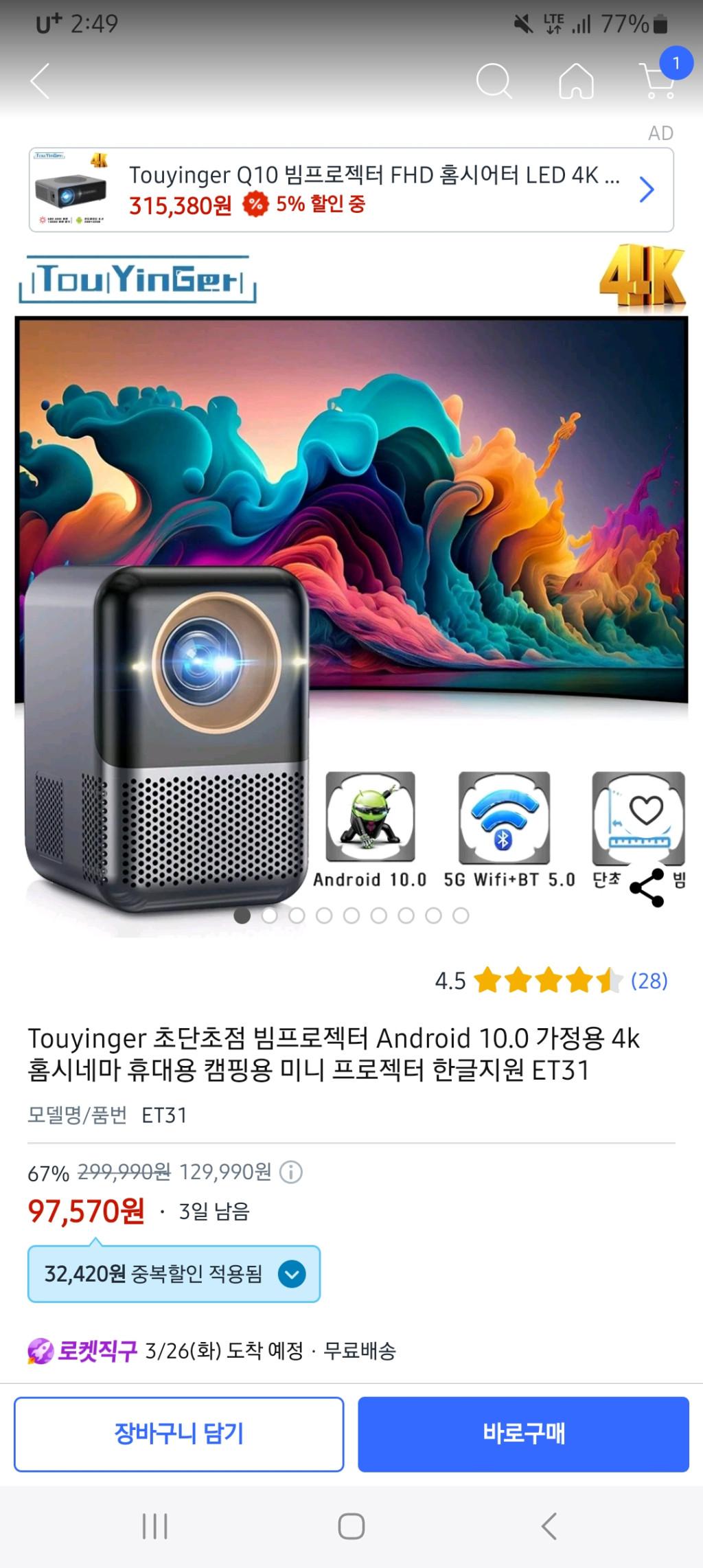Image resolution: width=703 pixels, height=1568 pixels.
Task: Open recent apps from the navigation bar
Action: 154,1526
